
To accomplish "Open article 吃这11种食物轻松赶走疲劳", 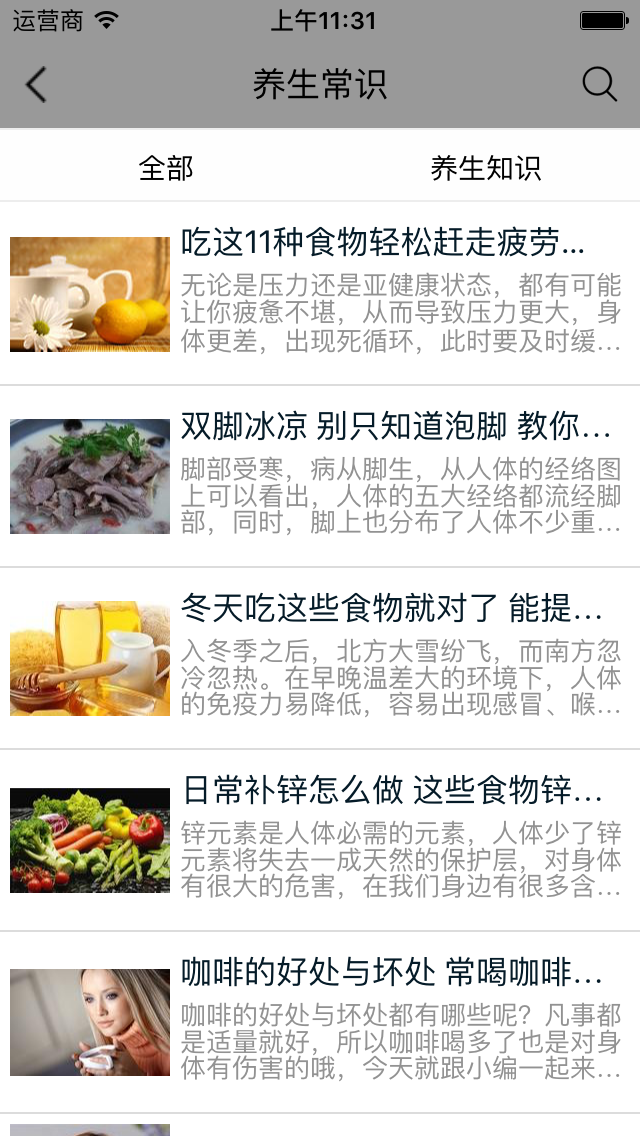I will [320, 294].
